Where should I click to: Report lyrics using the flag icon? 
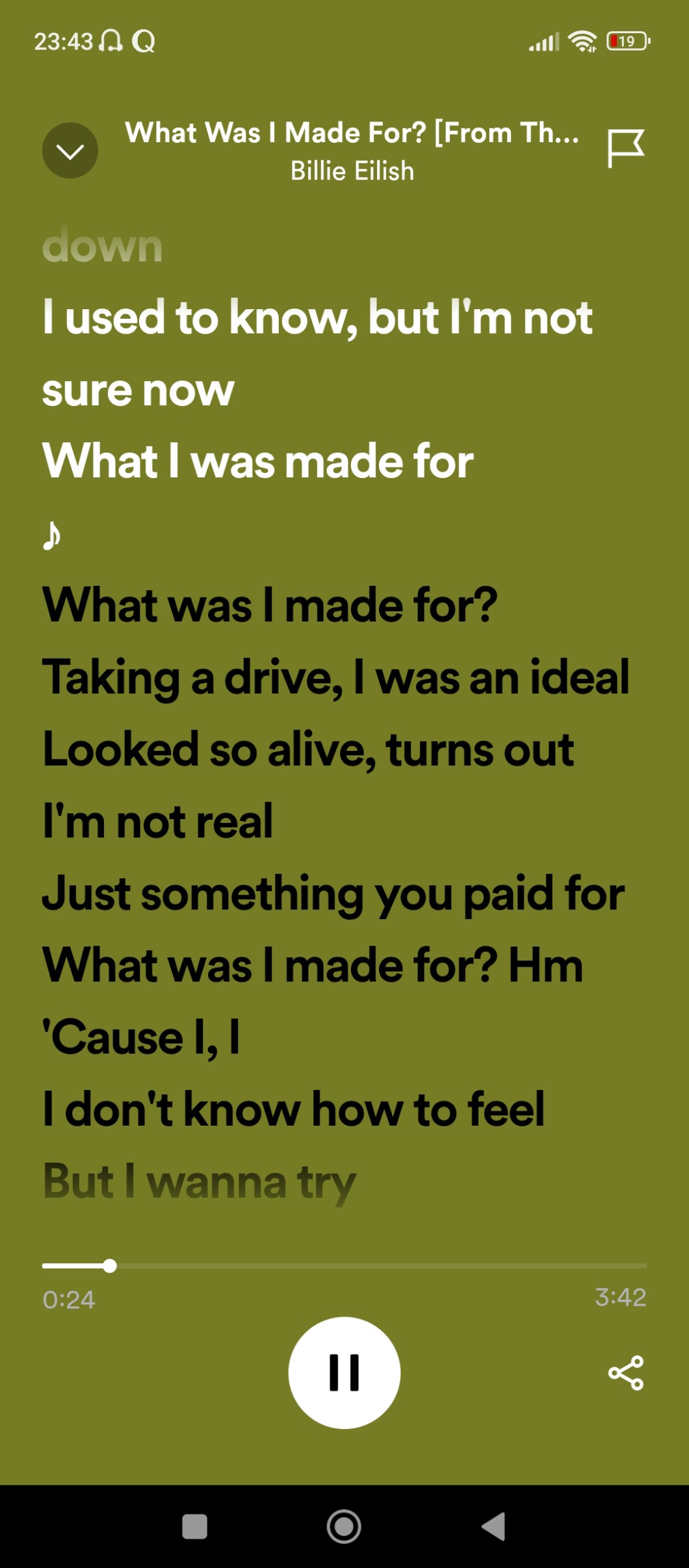[x=625, y=149]
